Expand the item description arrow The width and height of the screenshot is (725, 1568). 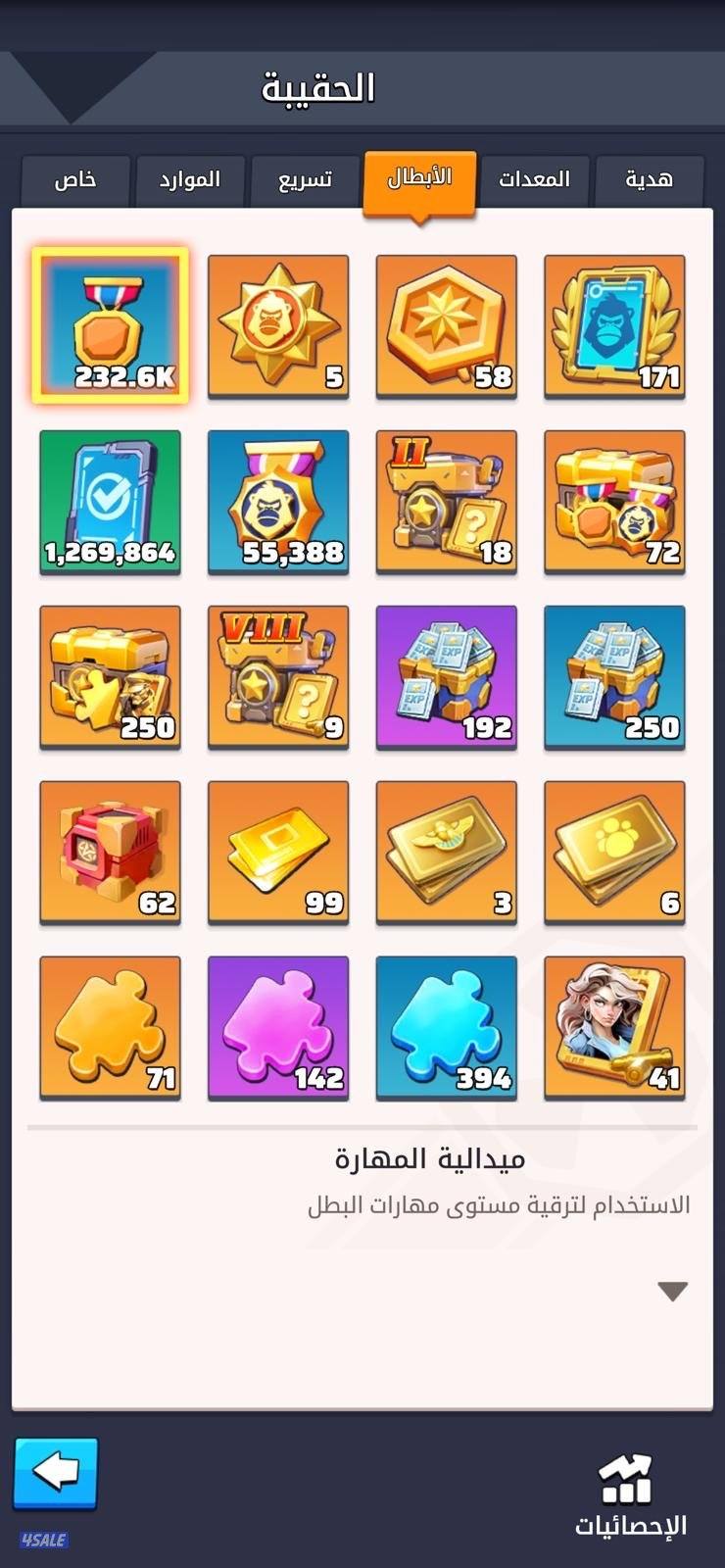click(672, 1292)
